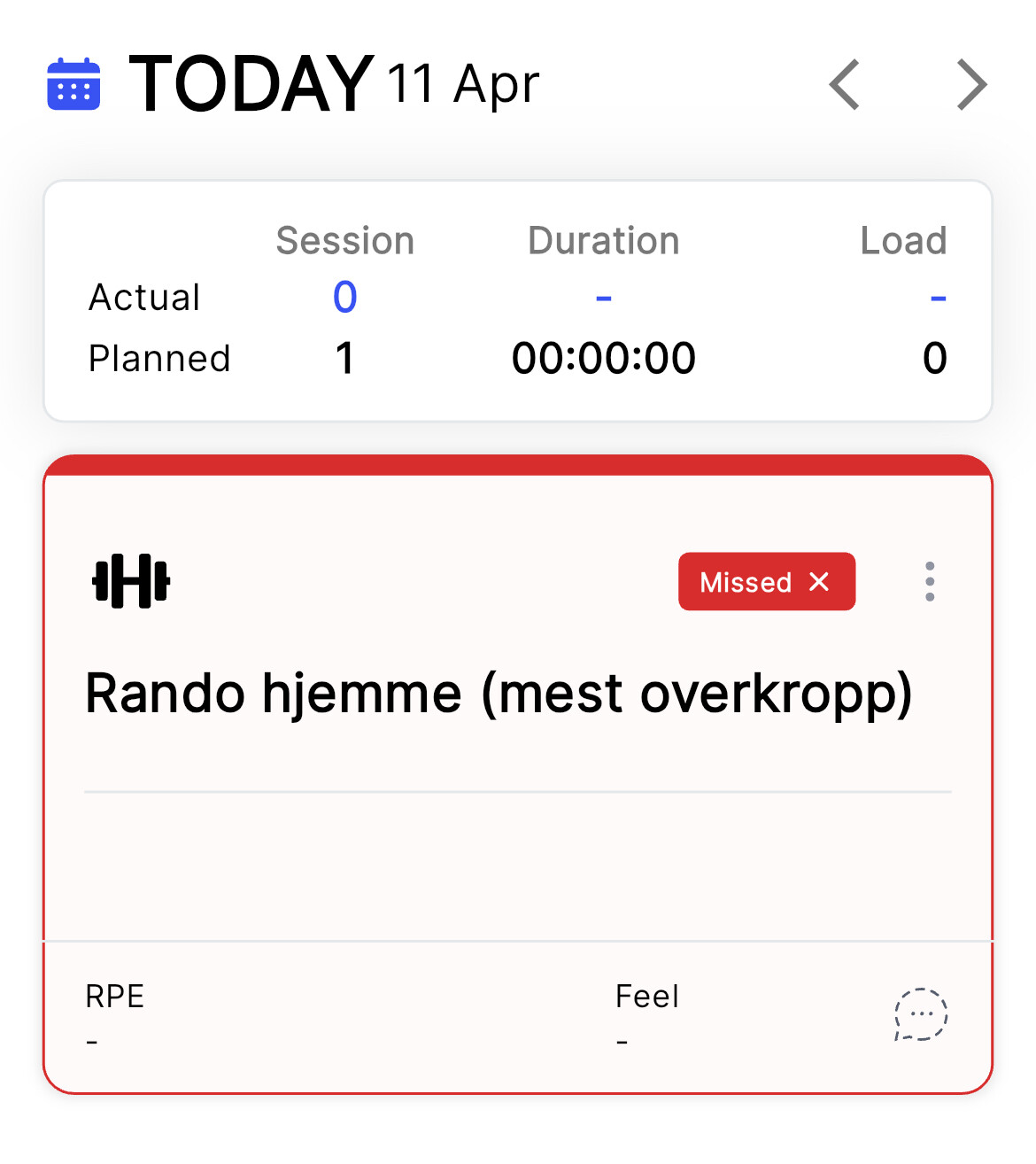The image size is (1036, 1164).
Task: Add a comment to the workout
Action: pos(921,1014)
